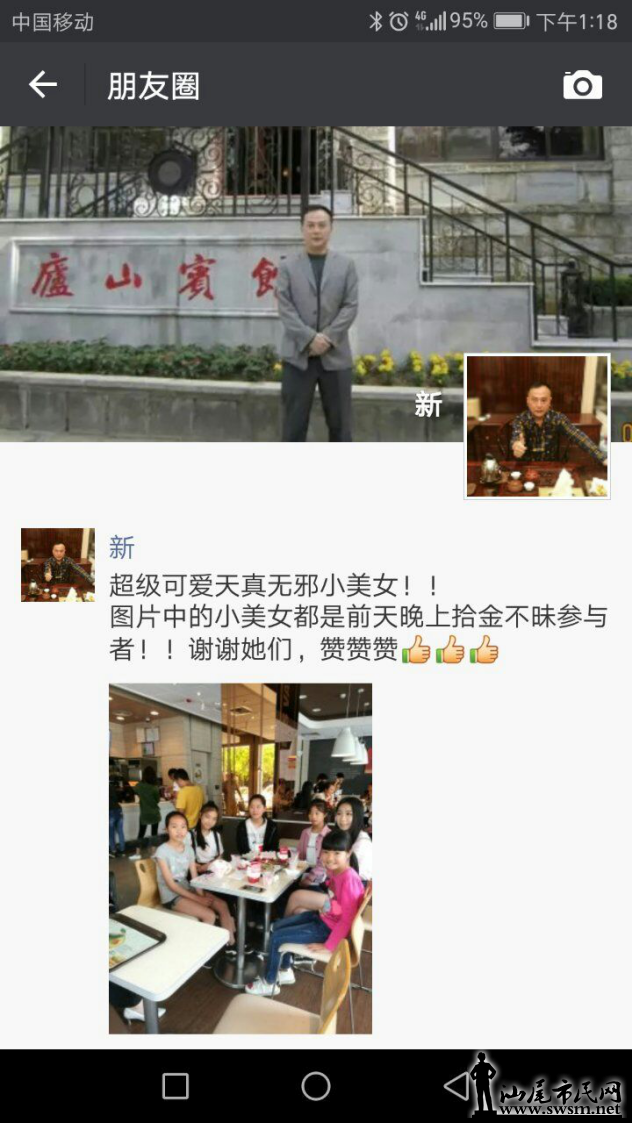View the post's restaurant photo full screen
This screenshot has width=632, height=1123.
point(240,858)
